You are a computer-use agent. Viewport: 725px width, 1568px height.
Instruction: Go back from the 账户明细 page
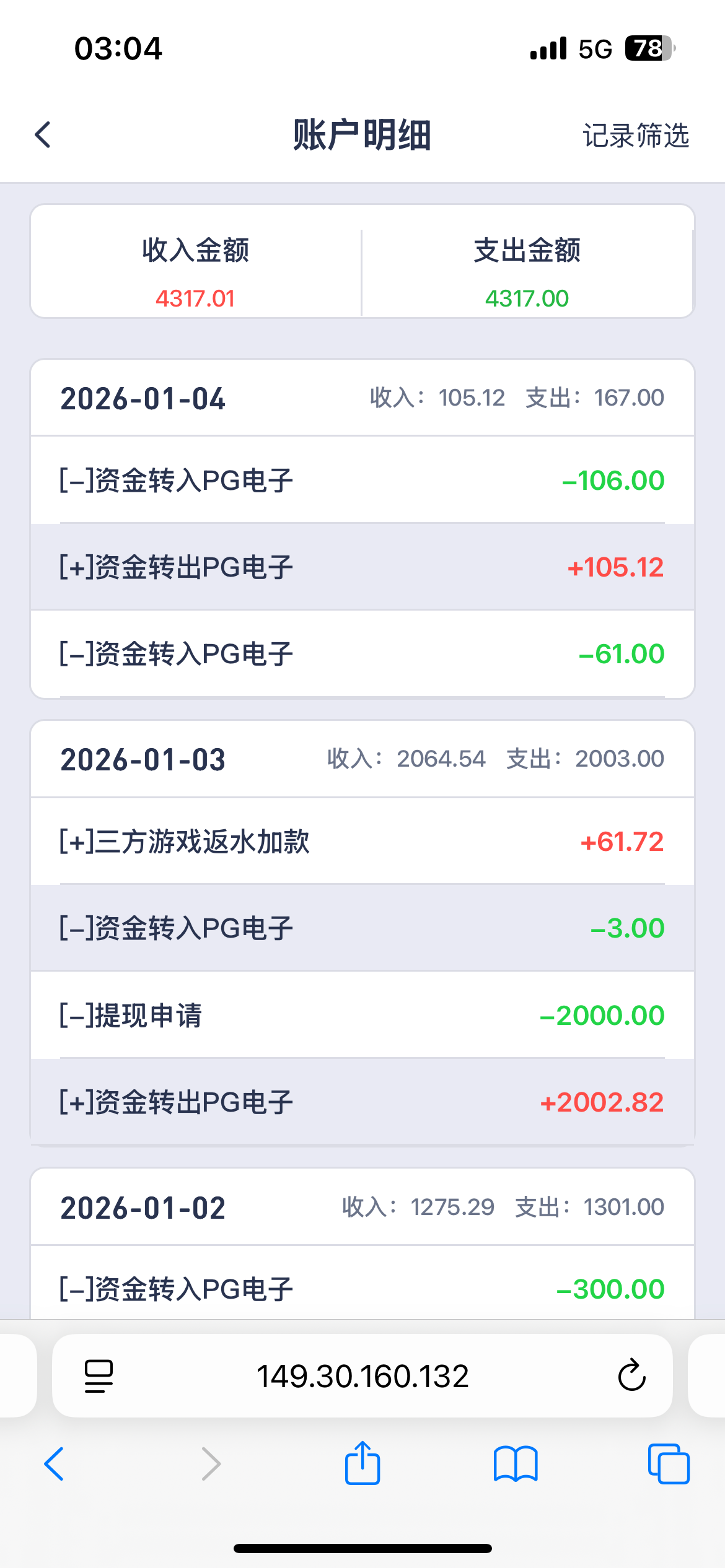tap(43, 135)
